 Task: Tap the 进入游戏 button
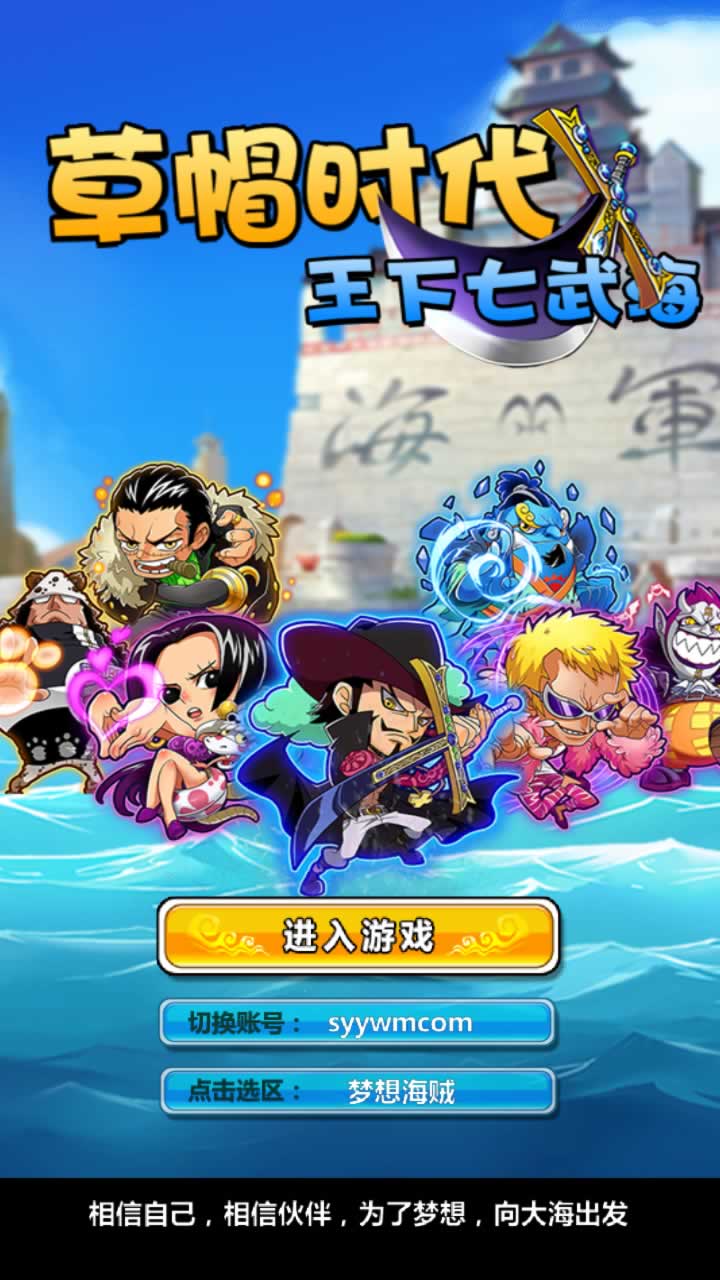coord(358,937)
